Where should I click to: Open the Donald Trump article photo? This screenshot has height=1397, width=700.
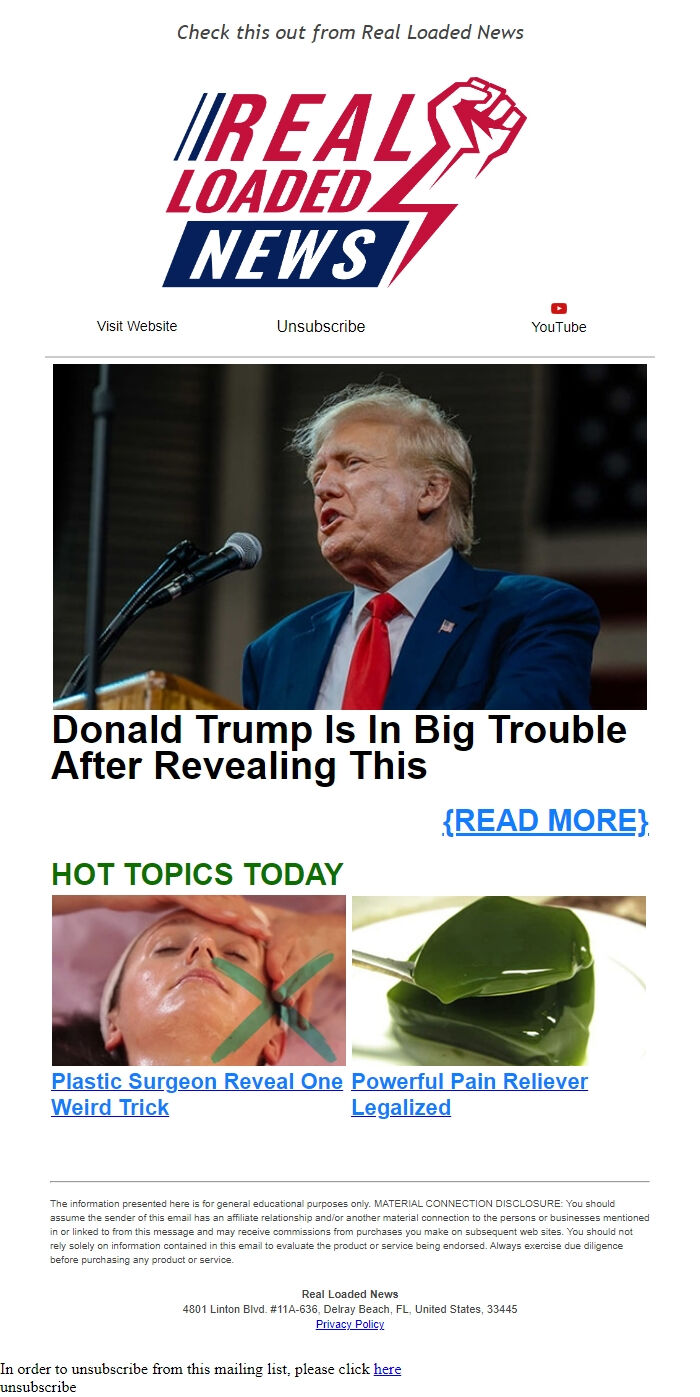click(x=350, y=536)
